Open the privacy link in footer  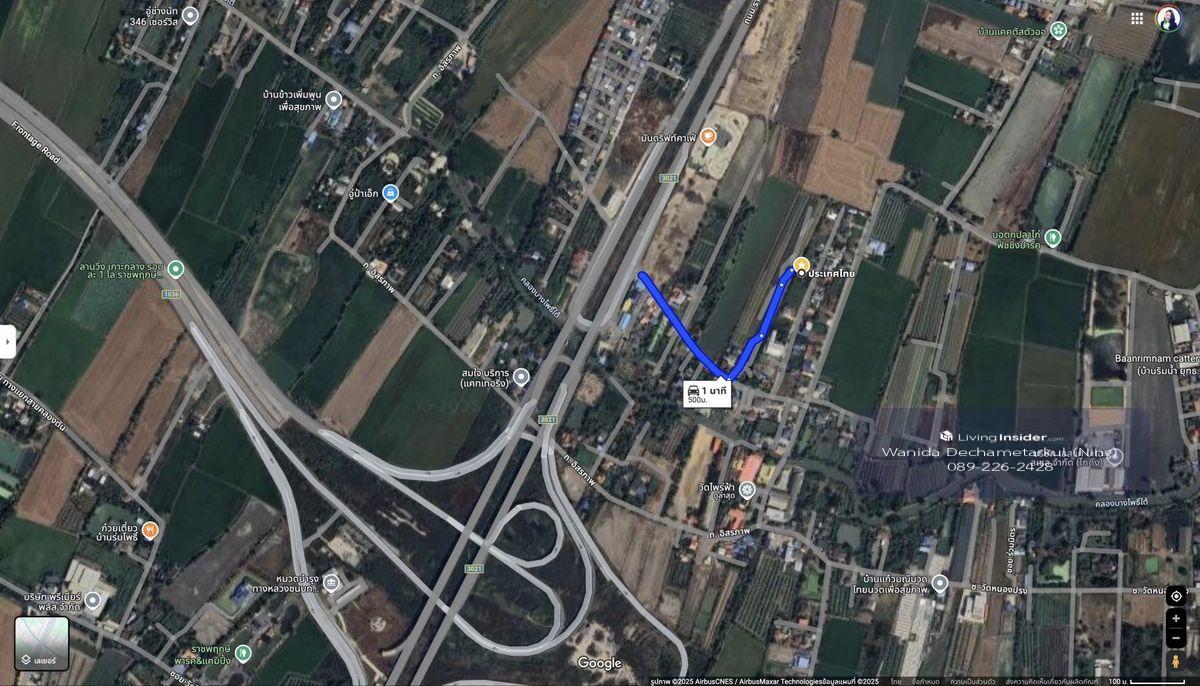point(972,682)
